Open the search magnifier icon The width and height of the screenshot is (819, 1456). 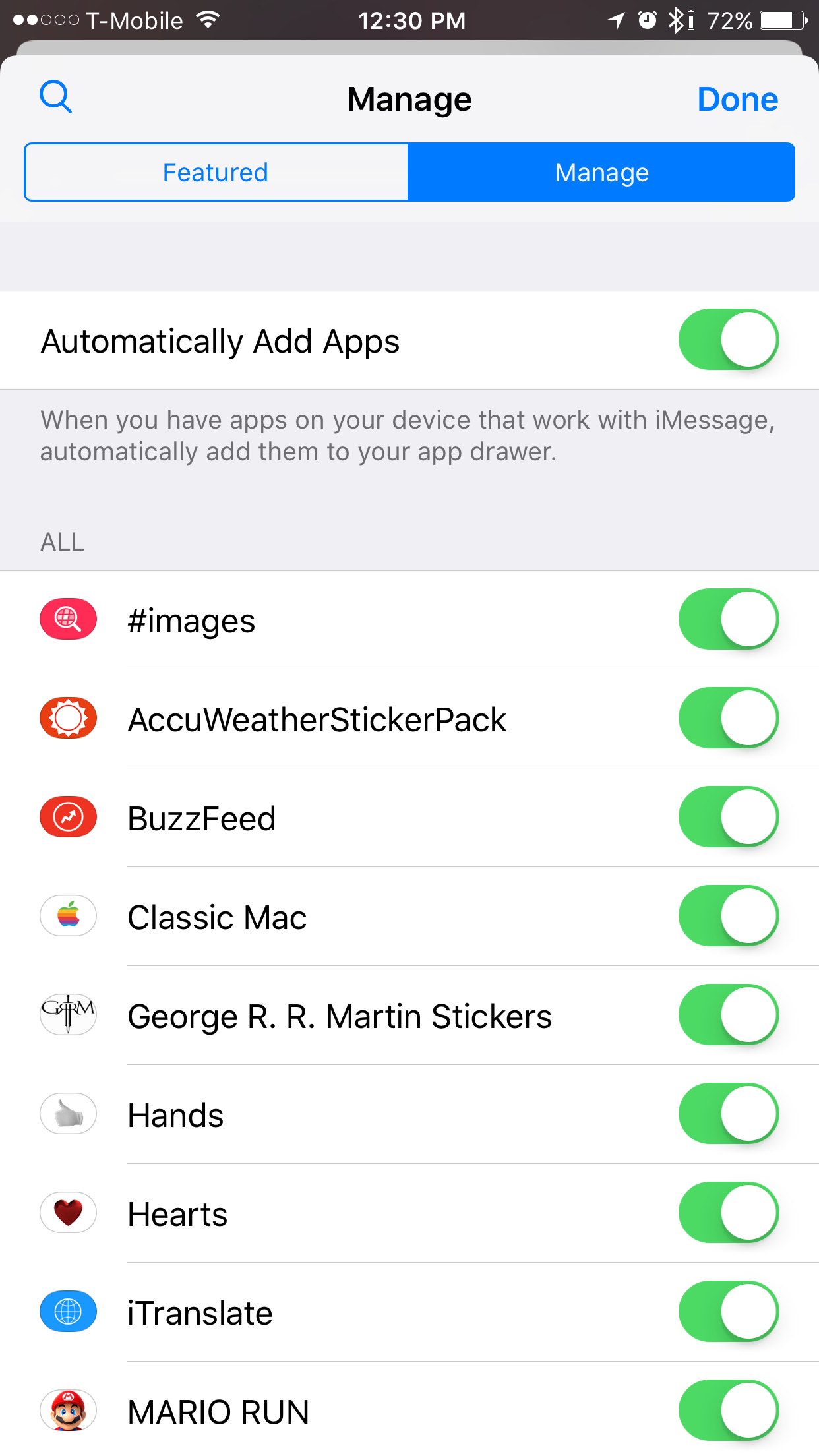pyautogui.click(x=56, y=98)
